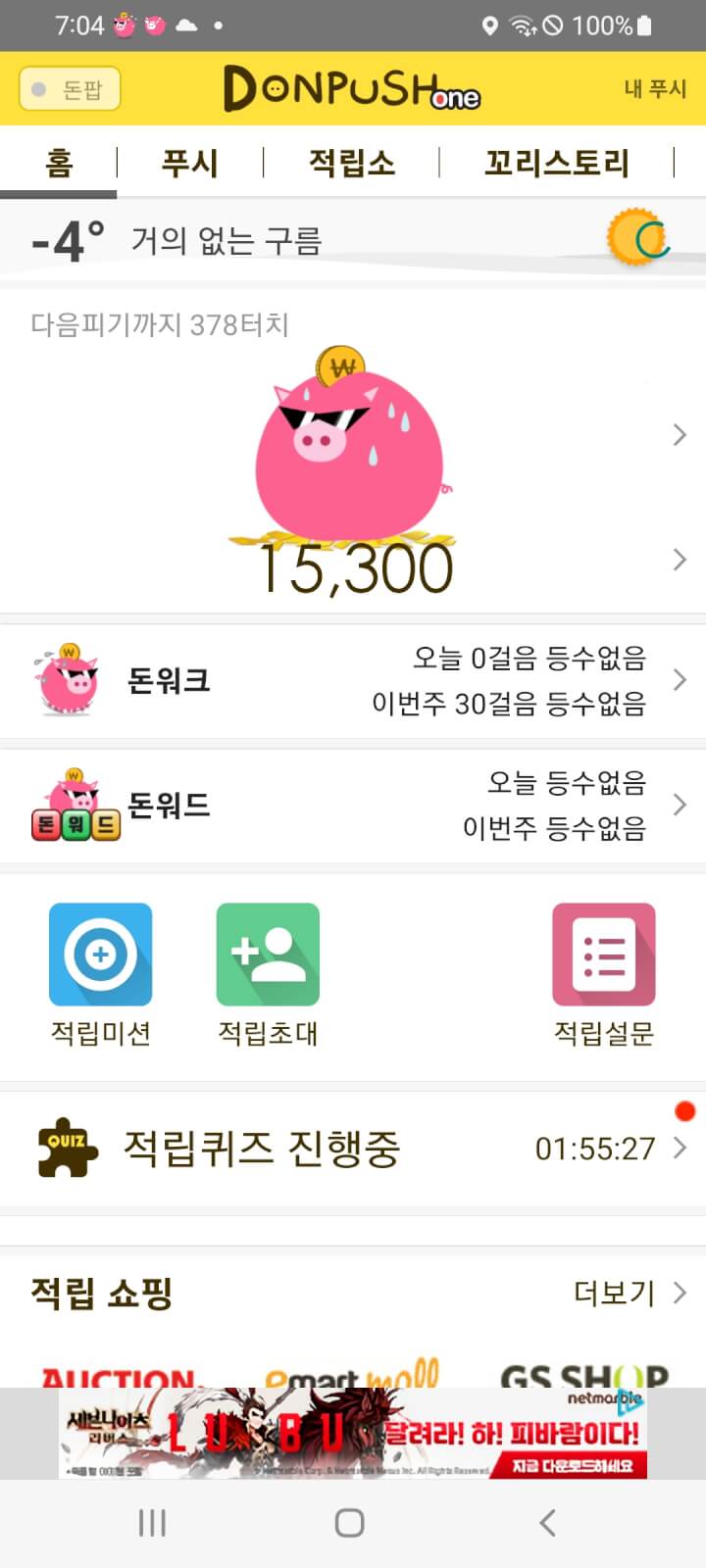Open the 적립퀴즈 진행중 quiz
This screenshot has width=706, height=1568.
(353, 1148)
